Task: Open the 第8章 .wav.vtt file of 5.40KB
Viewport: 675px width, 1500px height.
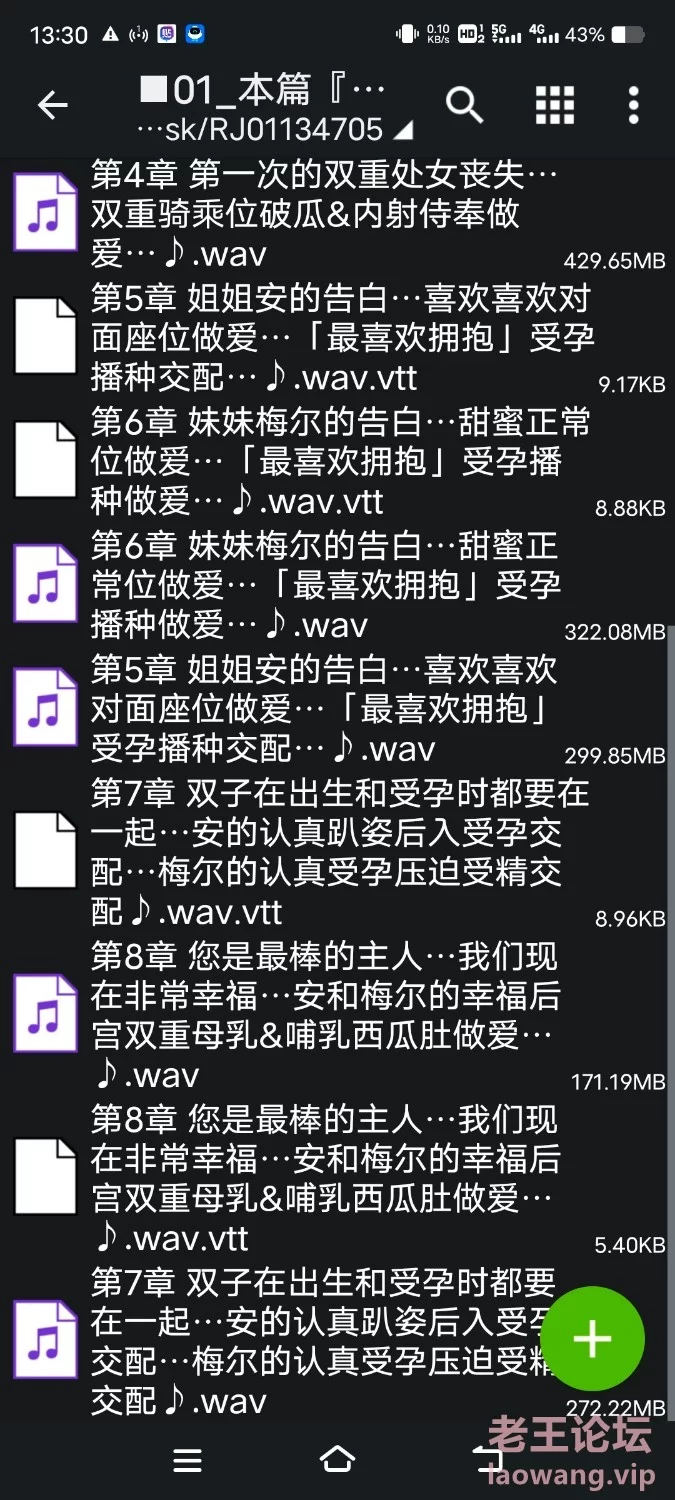Action: (x=337, y=1179)
